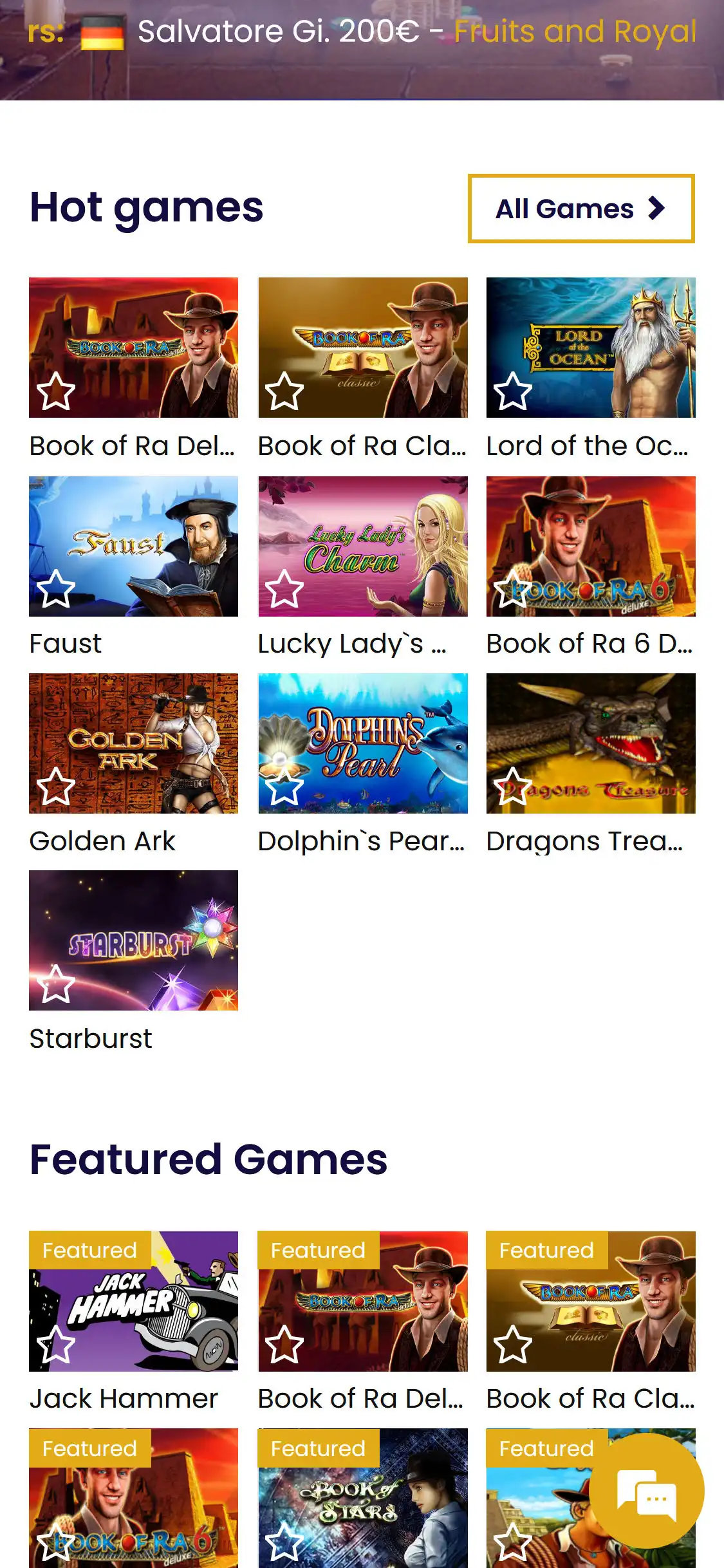Viewport: 724px width, 1568px height.
Task: Favorite Starburst with its star icon
Action: [56, 984]
